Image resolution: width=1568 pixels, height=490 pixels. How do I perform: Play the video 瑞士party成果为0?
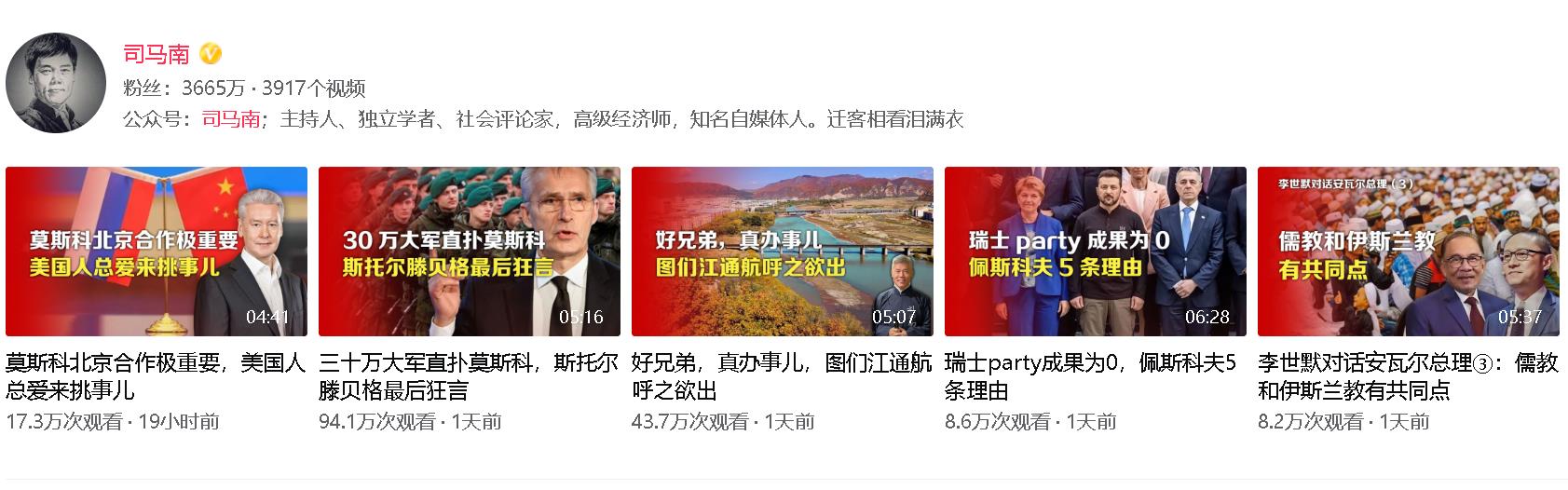coord(1096,252)
